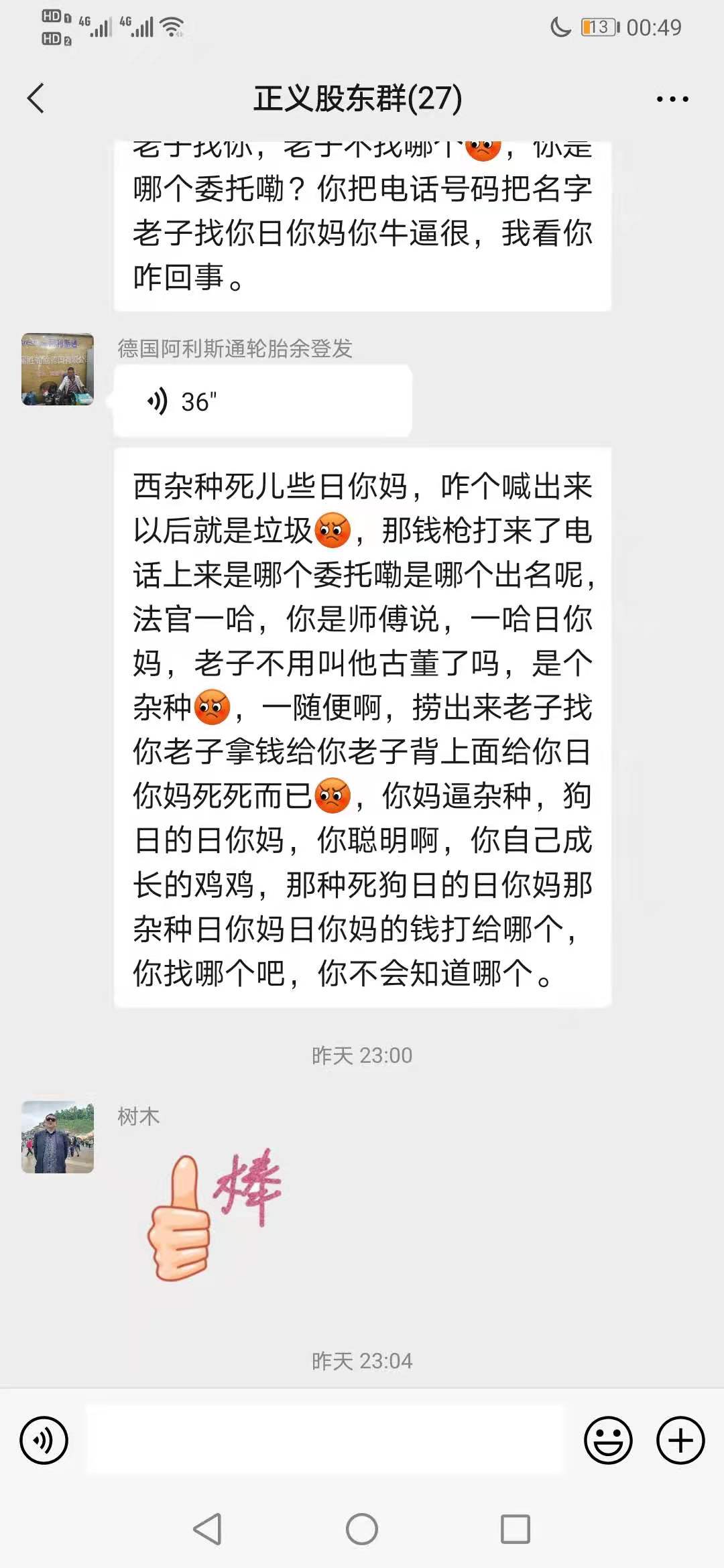Open 德国阿利斯通轮胎余登发's profile avatar
724x1568 pixels.
pyautogui.click(x=58, y=369)
